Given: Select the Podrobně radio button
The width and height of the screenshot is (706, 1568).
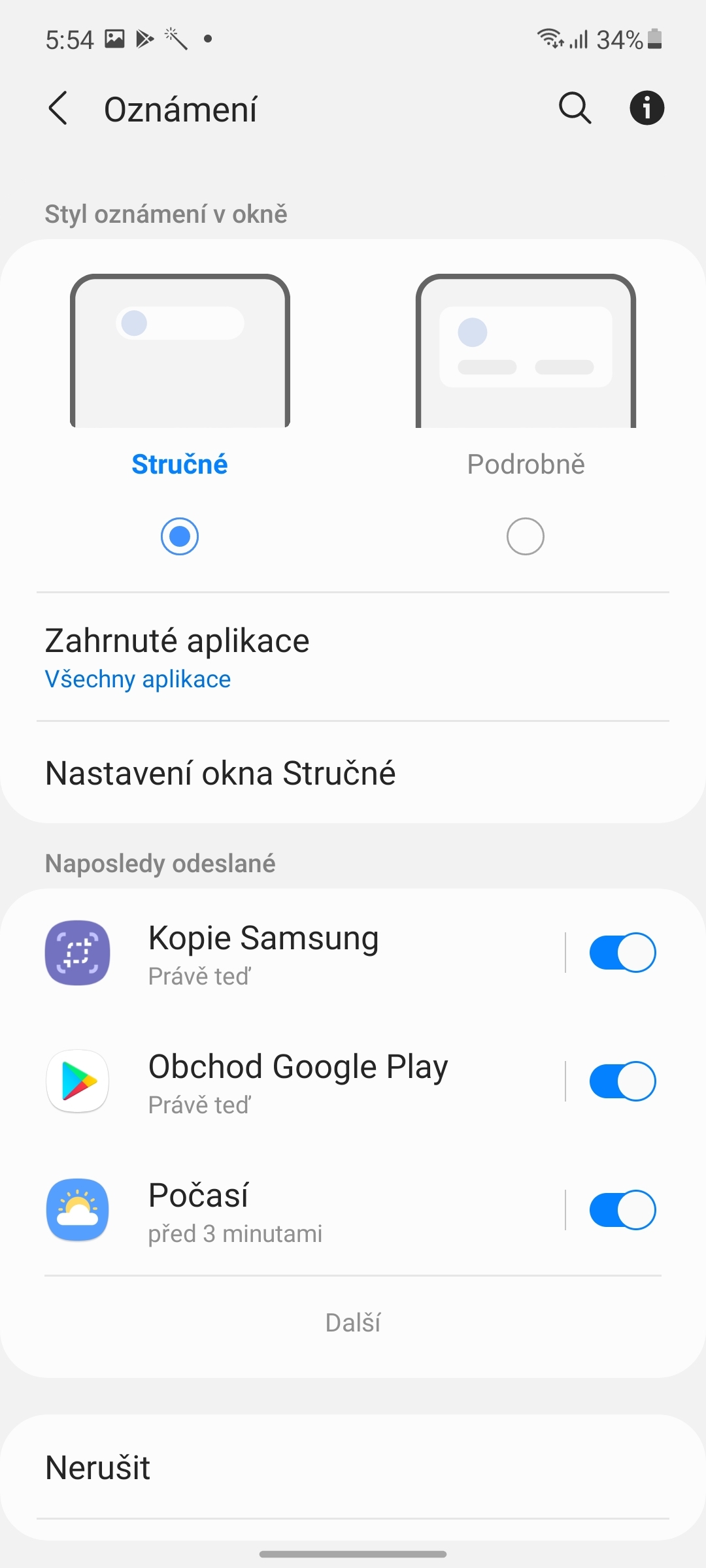Looking at the screenshot, I should [526, 536].
